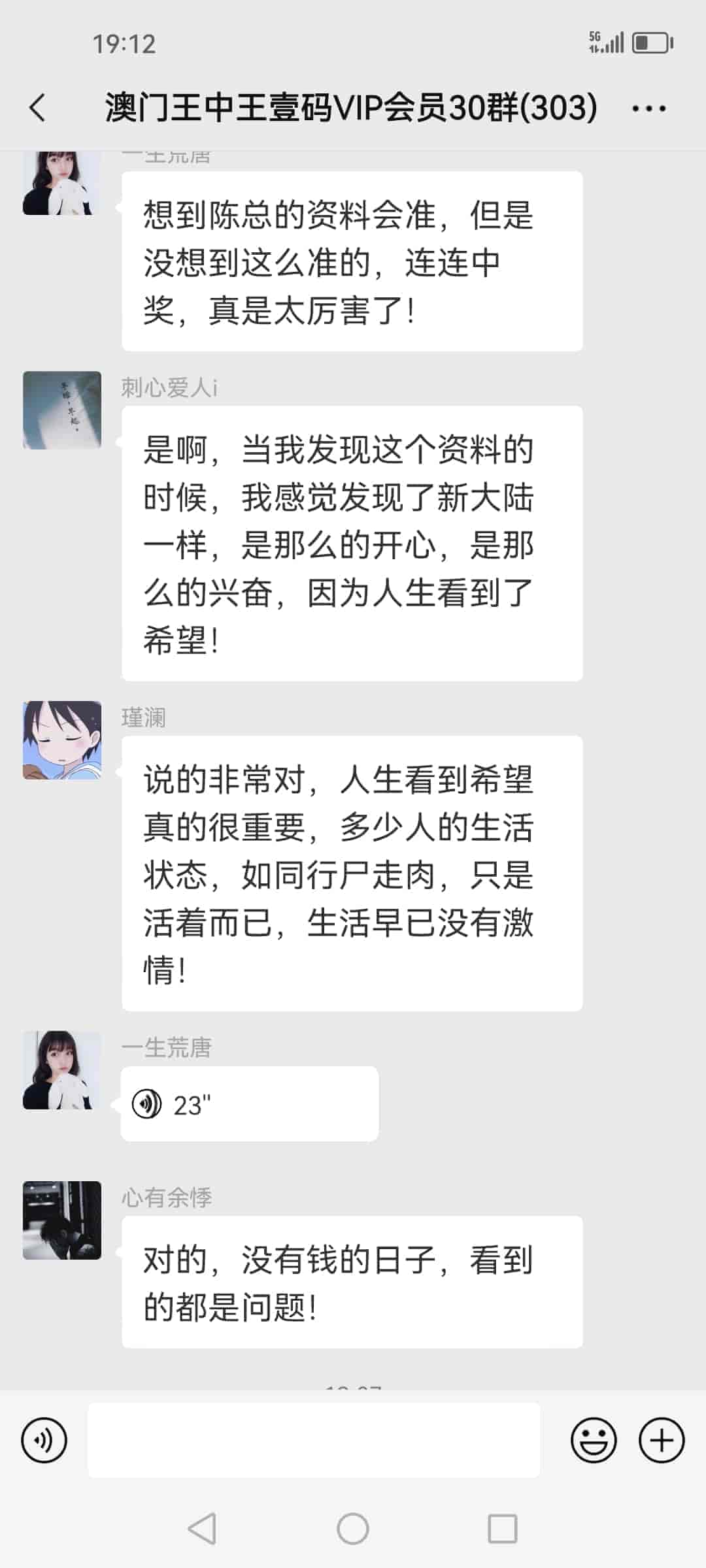The width and height of the screenshot is (706, 1568).
Task: Play the 23-second voice message
Action: [248, 1105]
